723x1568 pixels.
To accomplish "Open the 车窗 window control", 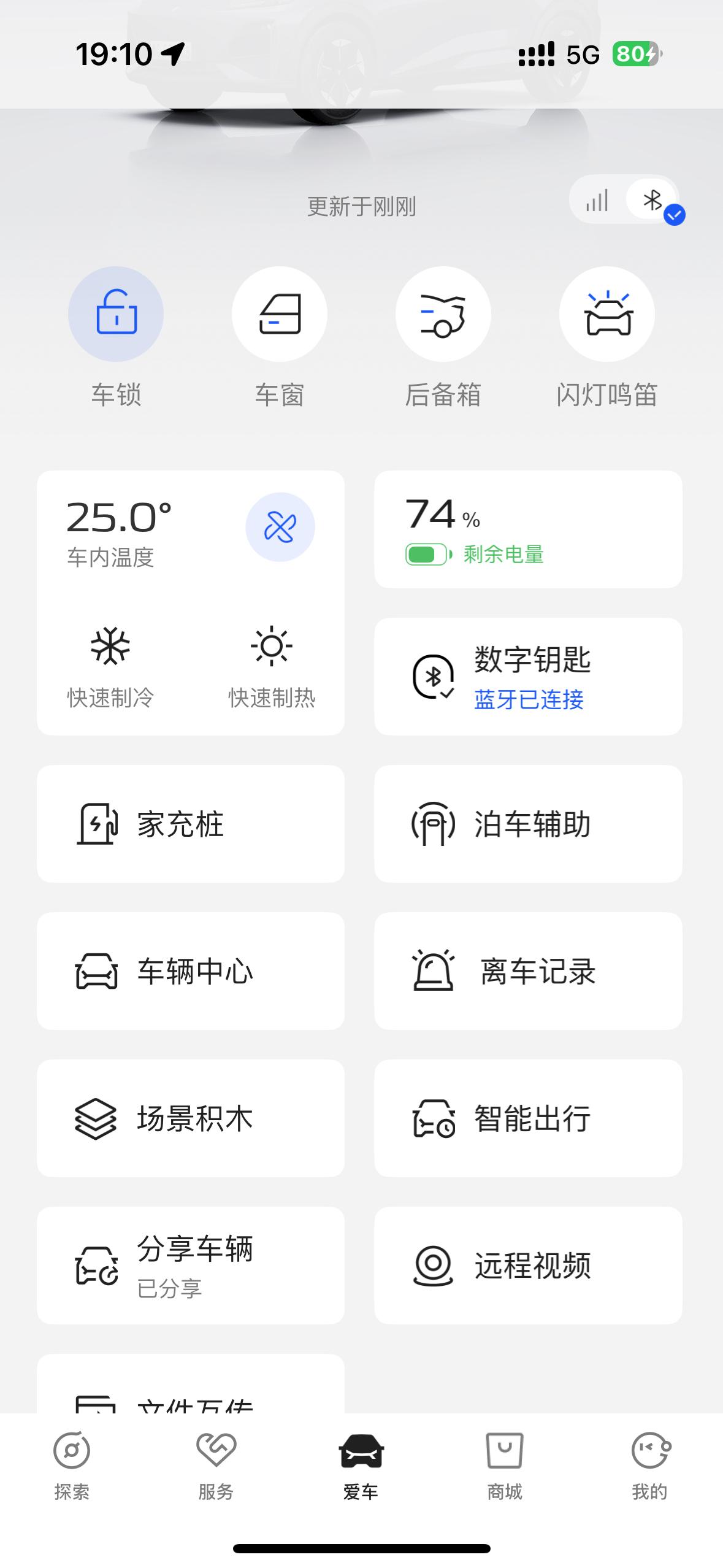I will click(280, 314).
